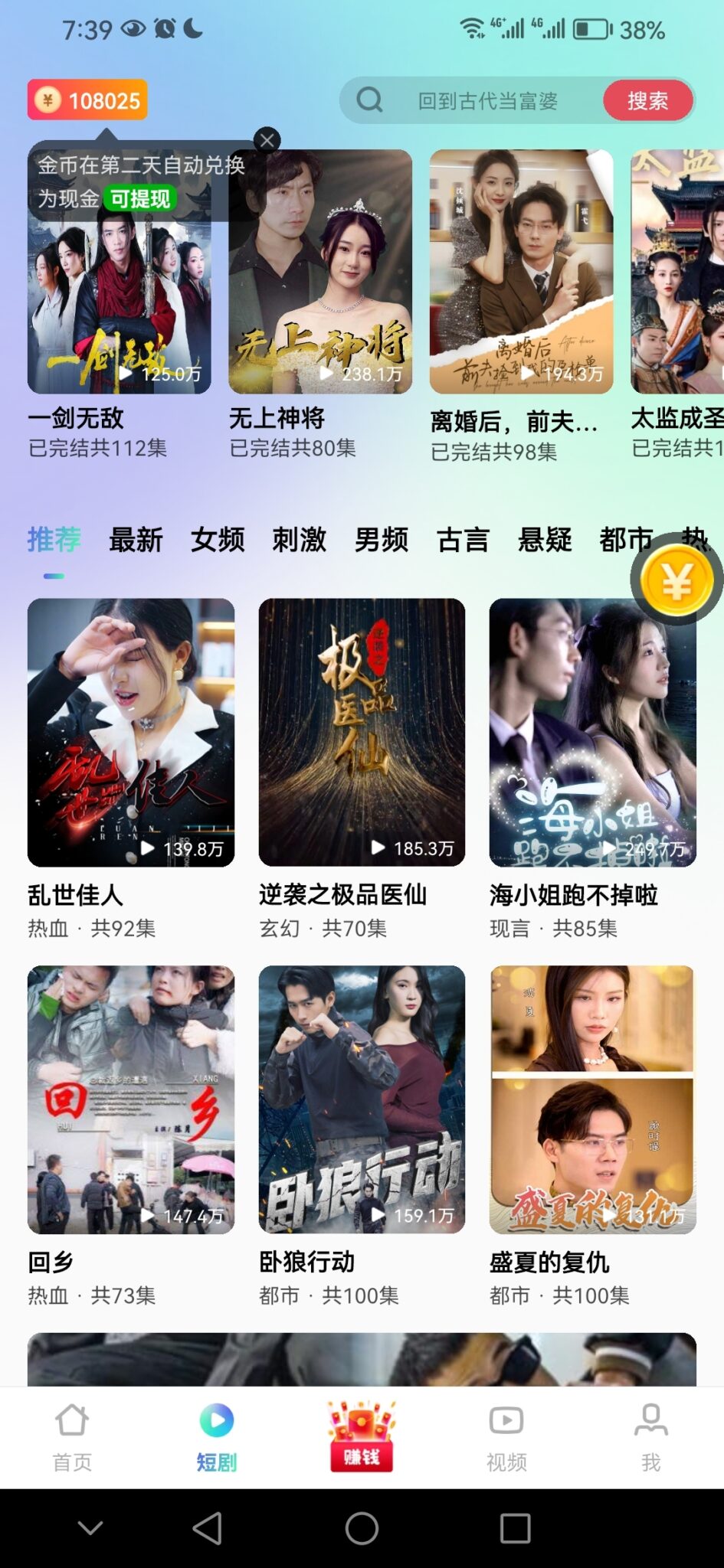
Task: Open the 古言 category tab
Action: tap(464, 541)
